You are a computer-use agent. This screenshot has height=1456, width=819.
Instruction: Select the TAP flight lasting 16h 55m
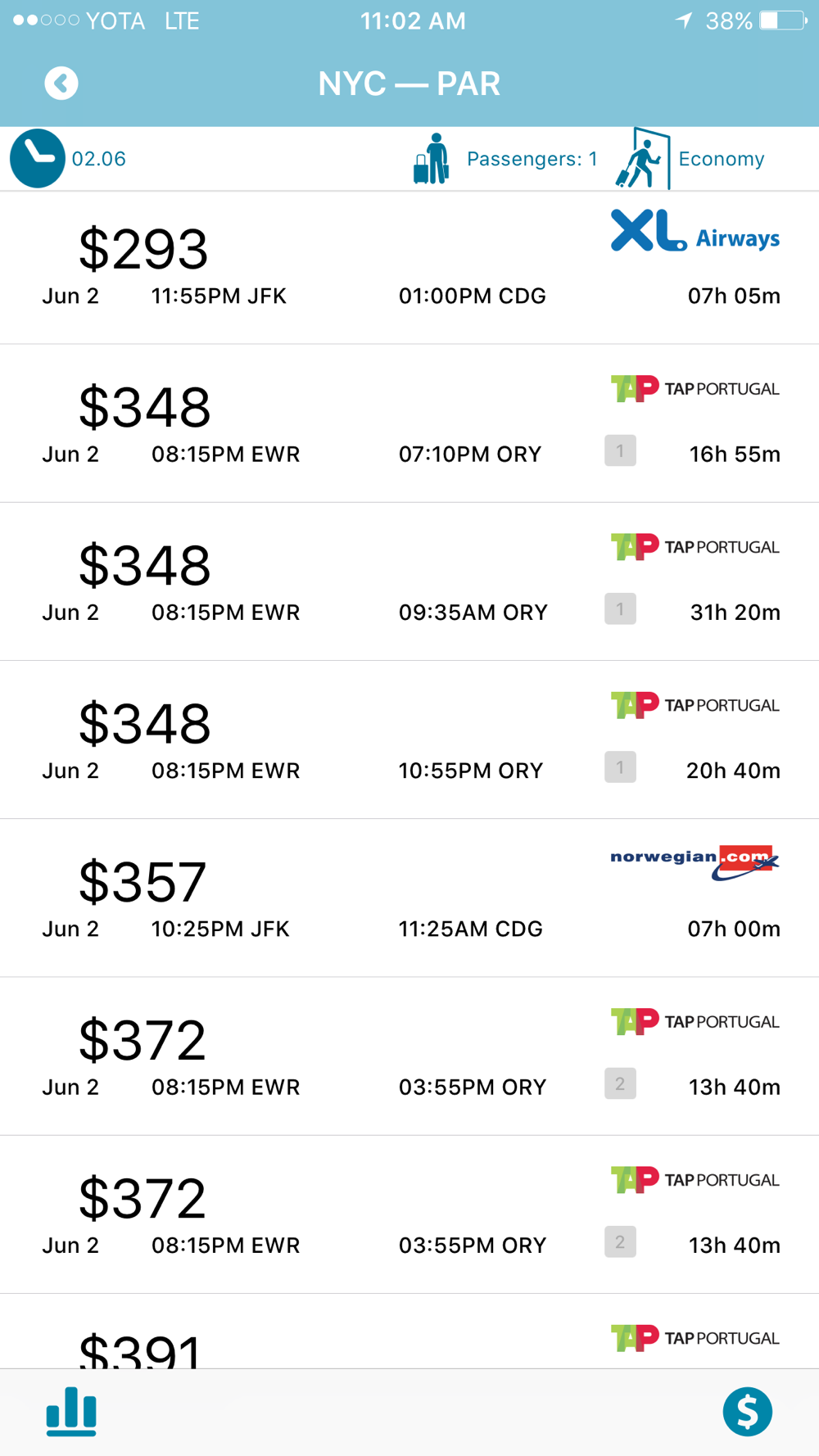(409, 423)
